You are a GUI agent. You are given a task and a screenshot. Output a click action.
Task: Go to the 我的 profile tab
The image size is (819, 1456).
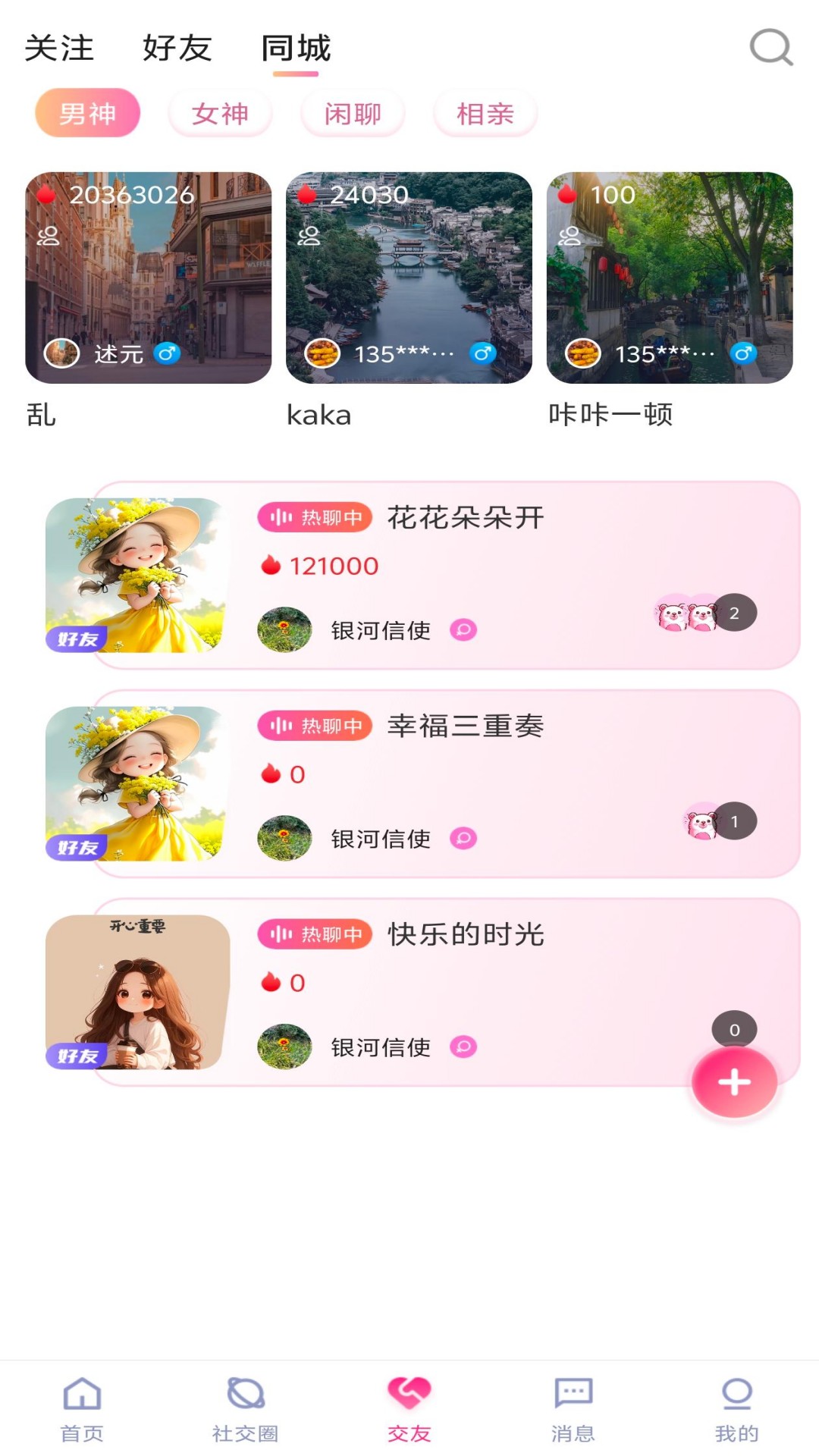click(736, 1409)
